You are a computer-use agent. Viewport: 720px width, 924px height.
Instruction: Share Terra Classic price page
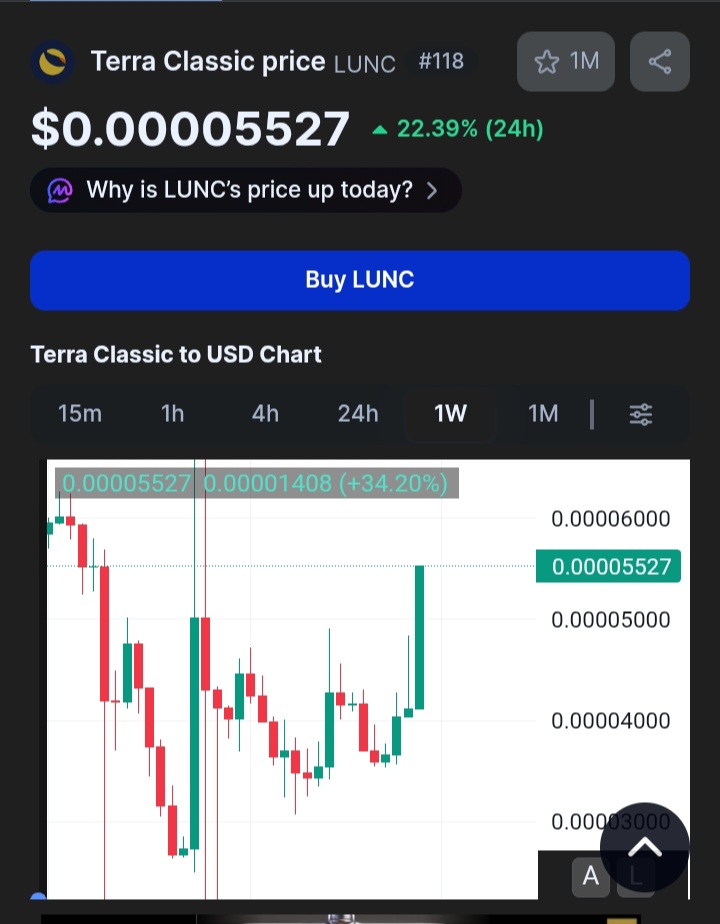(x=659, y=62)
